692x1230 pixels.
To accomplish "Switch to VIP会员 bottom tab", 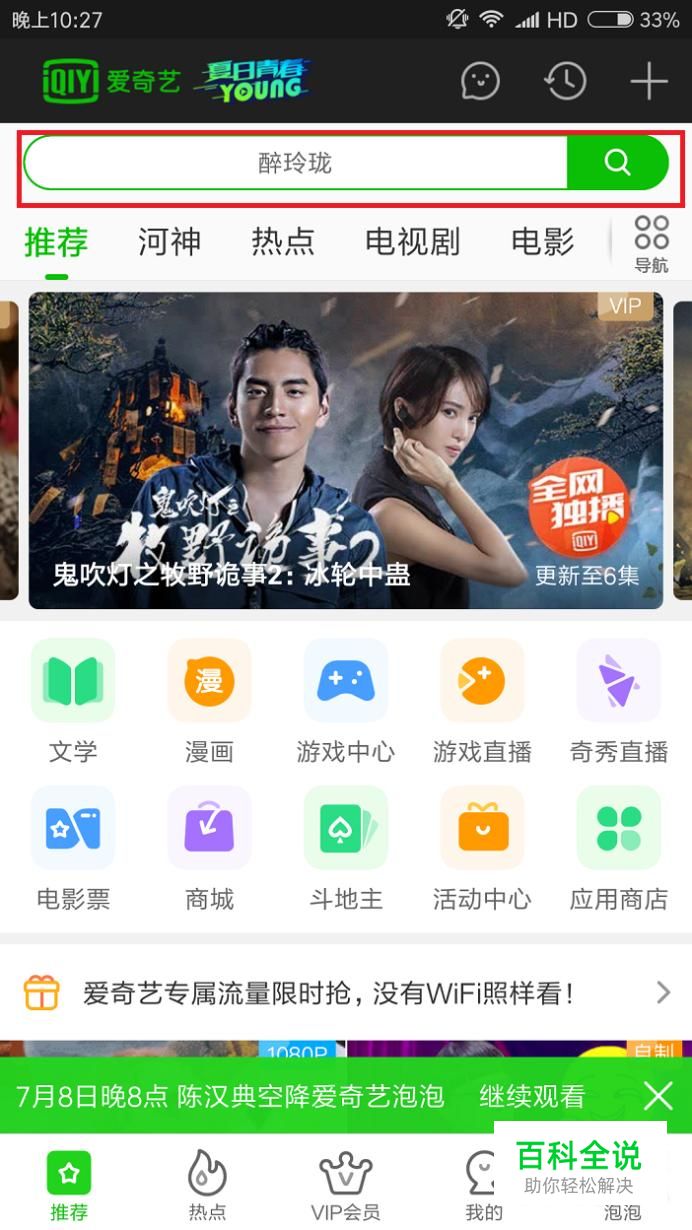I will [345, 1186].
